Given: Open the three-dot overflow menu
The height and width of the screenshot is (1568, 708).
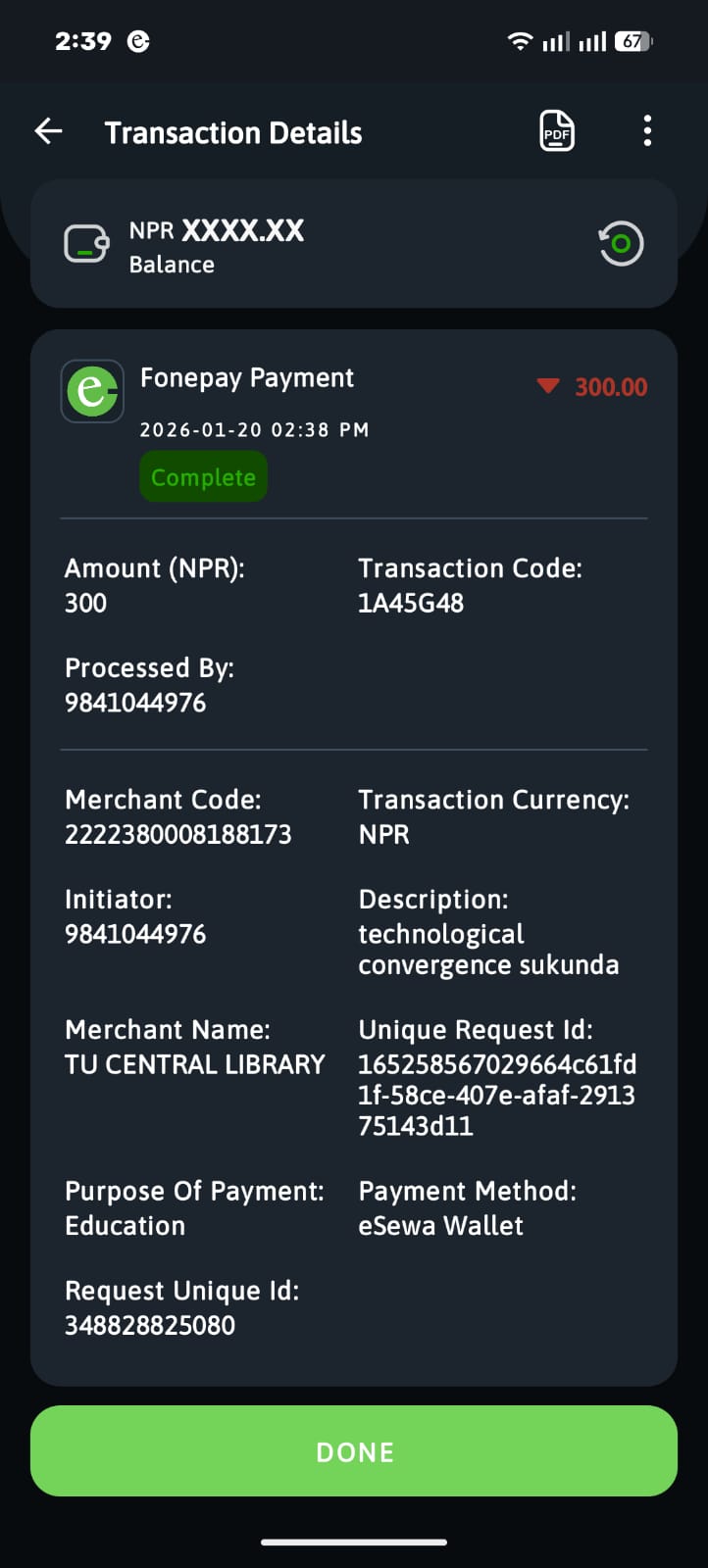Looking at the screenshot, I should tap(647, 131).
